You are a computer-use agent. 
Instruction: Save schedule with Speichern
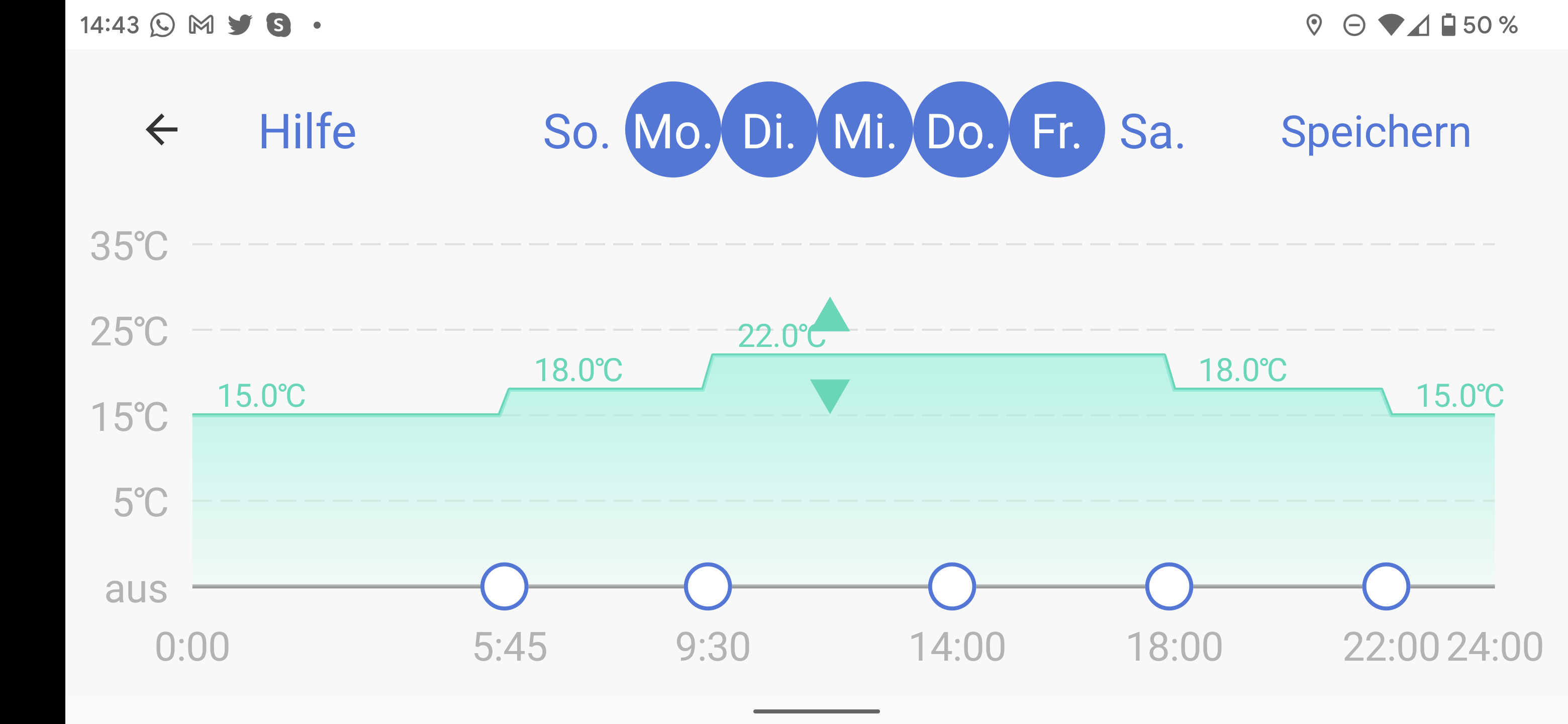coord(1376,132)
